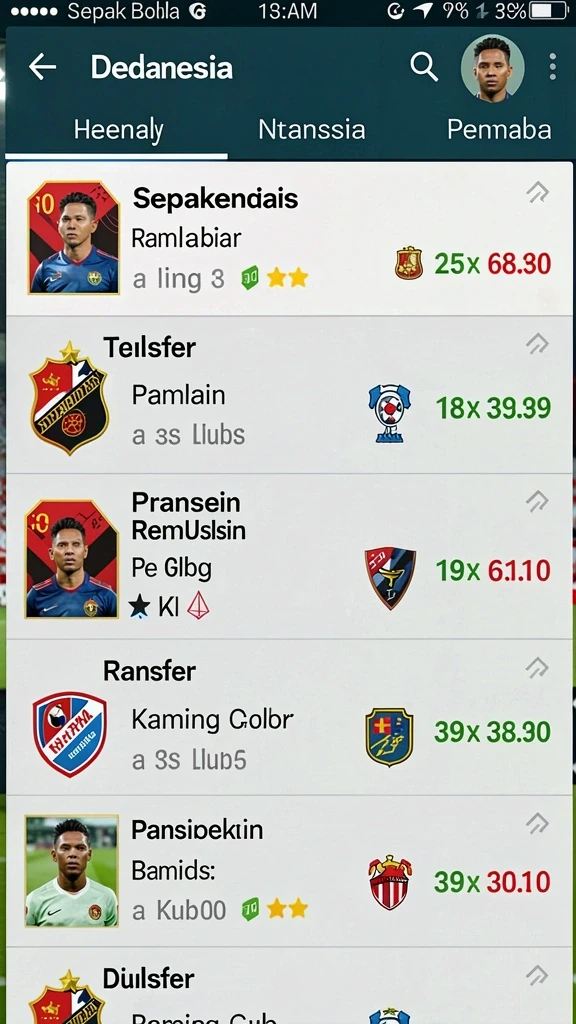This screenshot has width=576, height=1024.
Task: Tap the arrow icon on Pransein row
Action: point(537,502)
